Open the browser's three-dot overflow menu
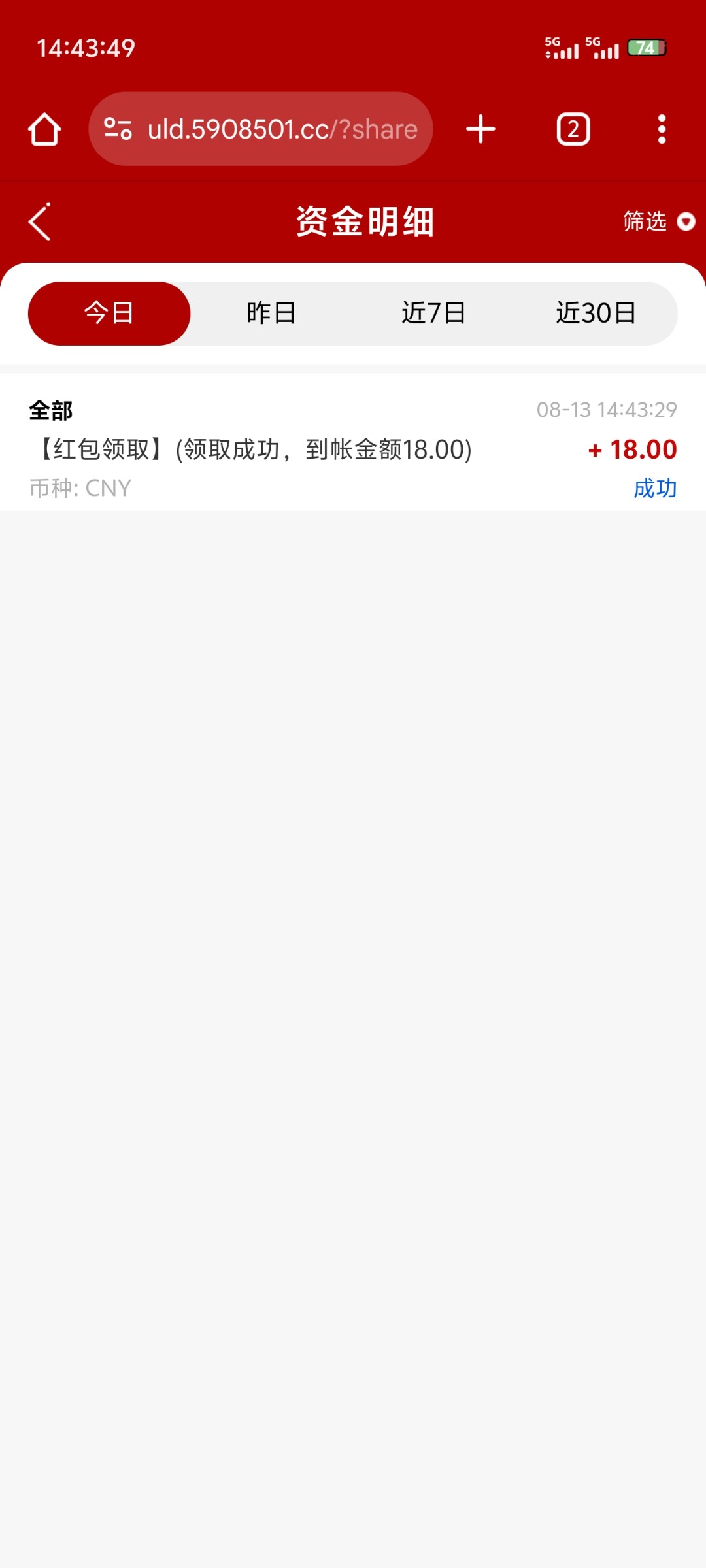This screenshot has width=706, height=1568. 662,128
